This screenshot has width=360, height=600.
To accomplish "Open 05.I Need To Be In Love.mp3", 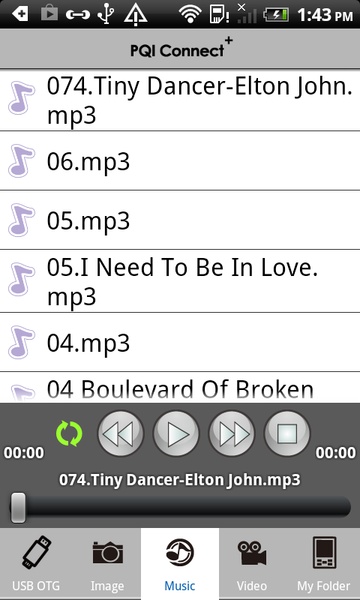I will pos(180,281).
